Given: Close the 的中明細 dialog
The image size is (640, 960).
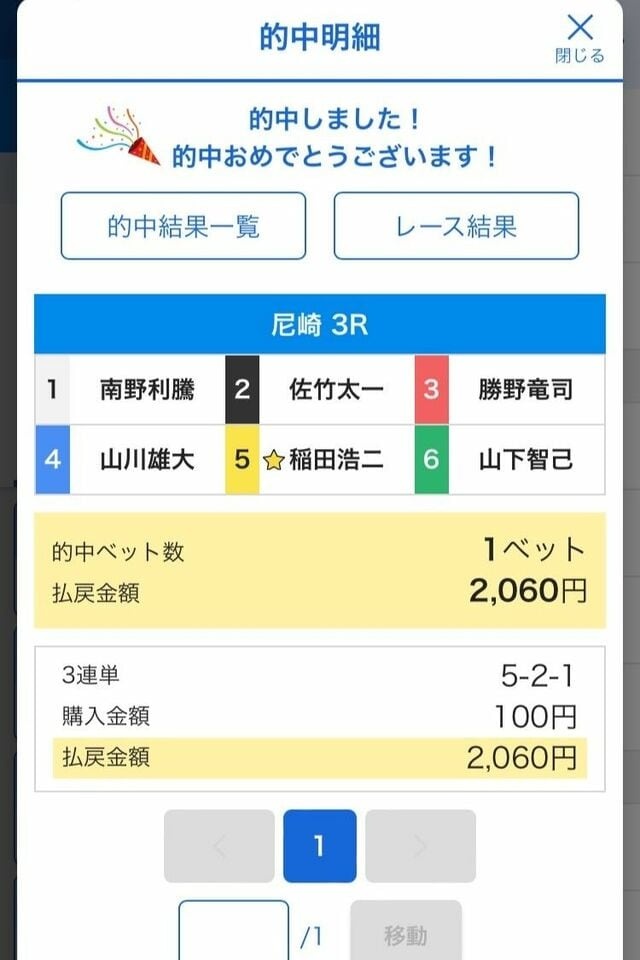Looking at the screenshot, I should [x=580, y=37].
